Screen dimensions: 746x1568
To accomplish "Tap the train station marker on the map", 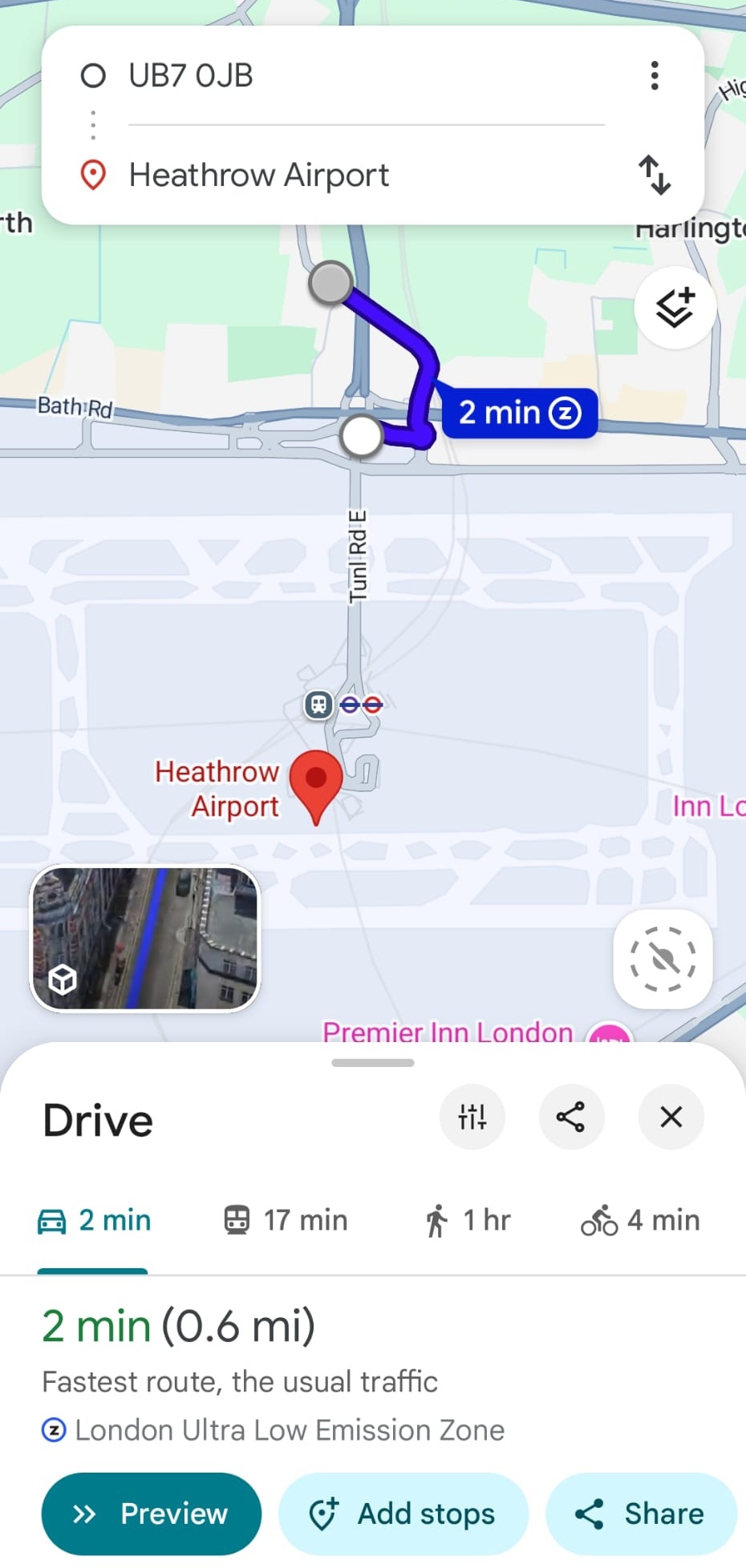I will [318, 705].
